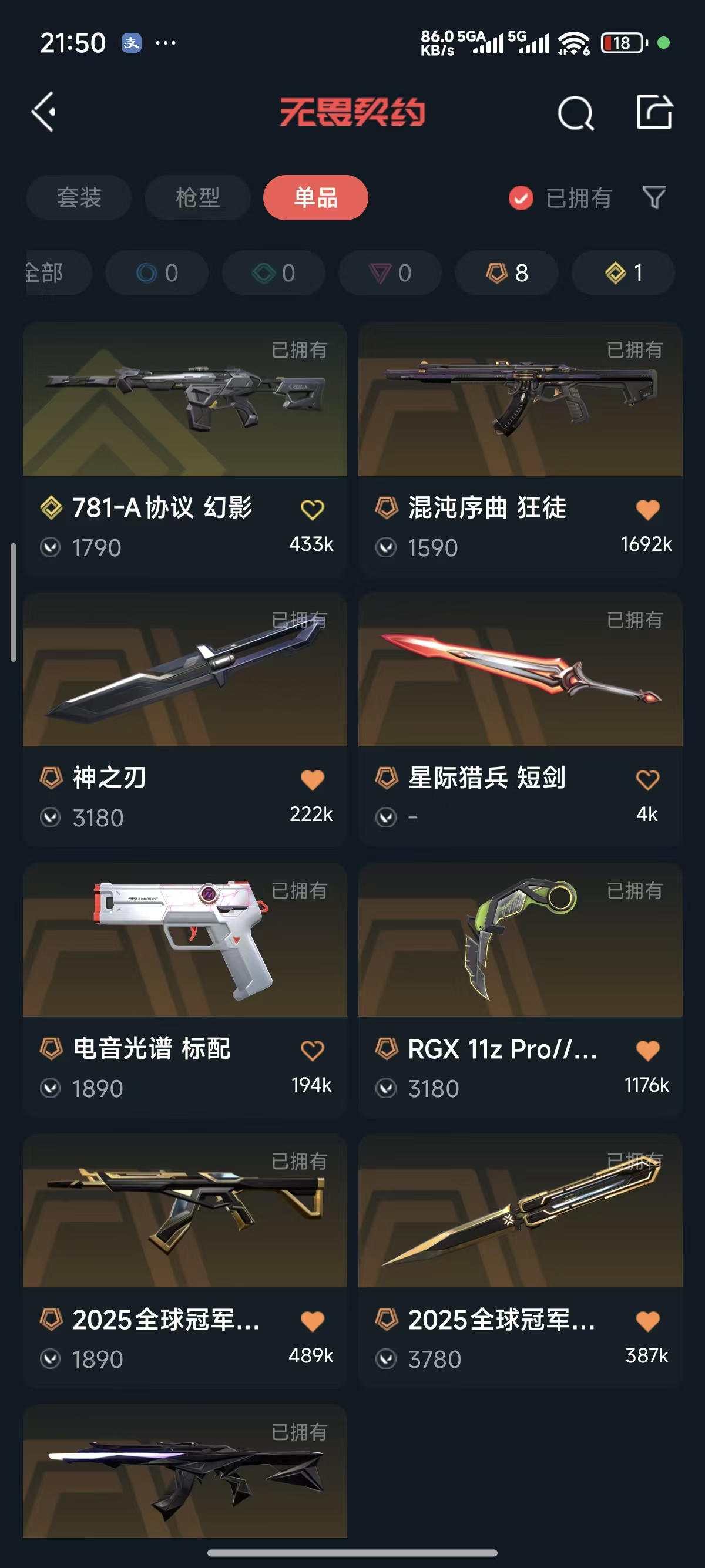Select the 单品 tab
705x1568 pixels.
click(x=315, y=197)
